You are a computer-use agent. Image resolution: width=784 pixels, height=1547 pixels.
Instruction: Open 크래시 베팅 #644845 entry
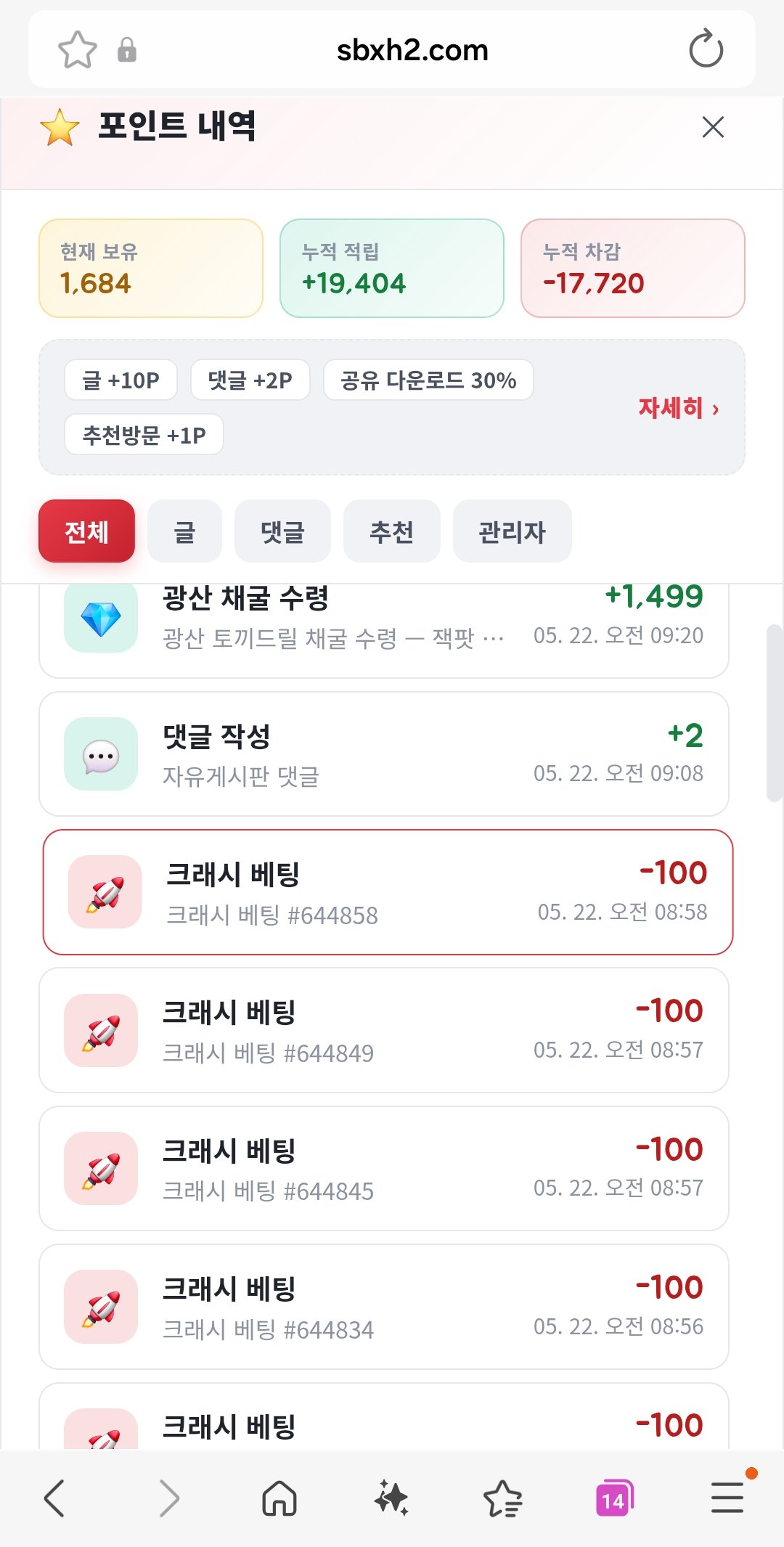point(383,1169)
